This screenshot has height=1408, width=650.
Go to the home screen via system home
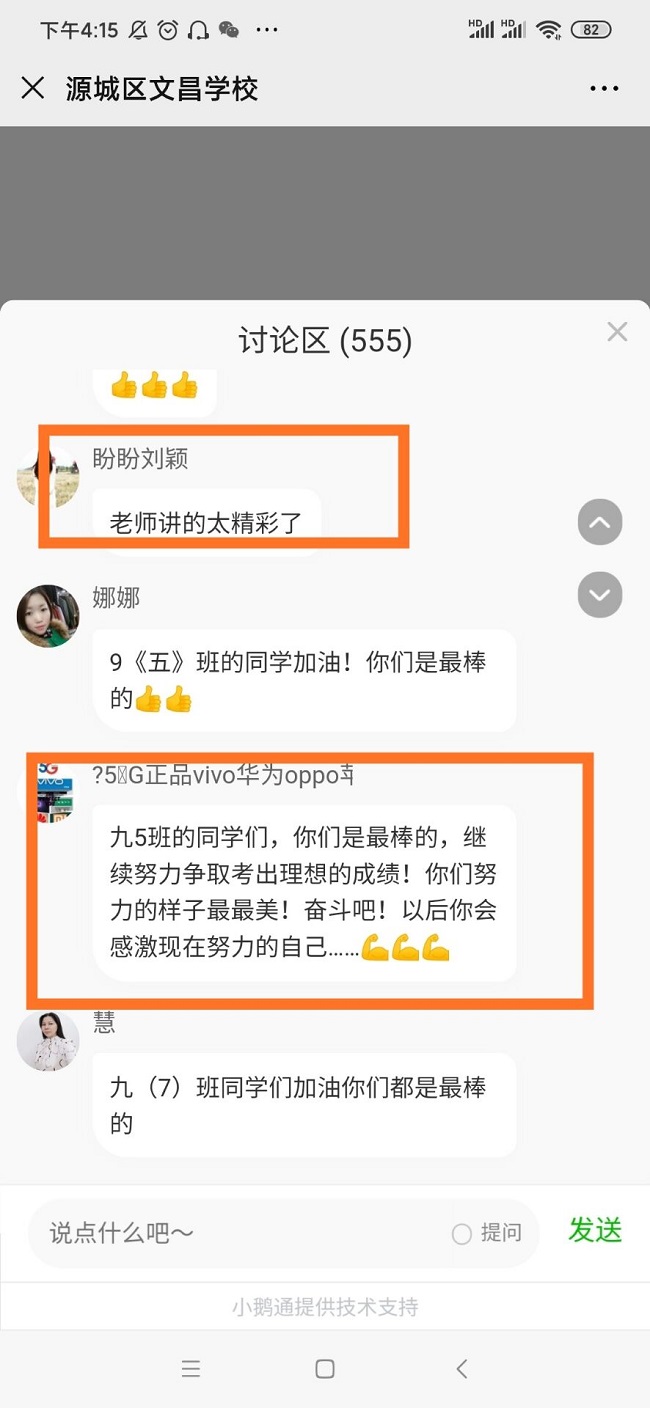tap(325, 1369)
